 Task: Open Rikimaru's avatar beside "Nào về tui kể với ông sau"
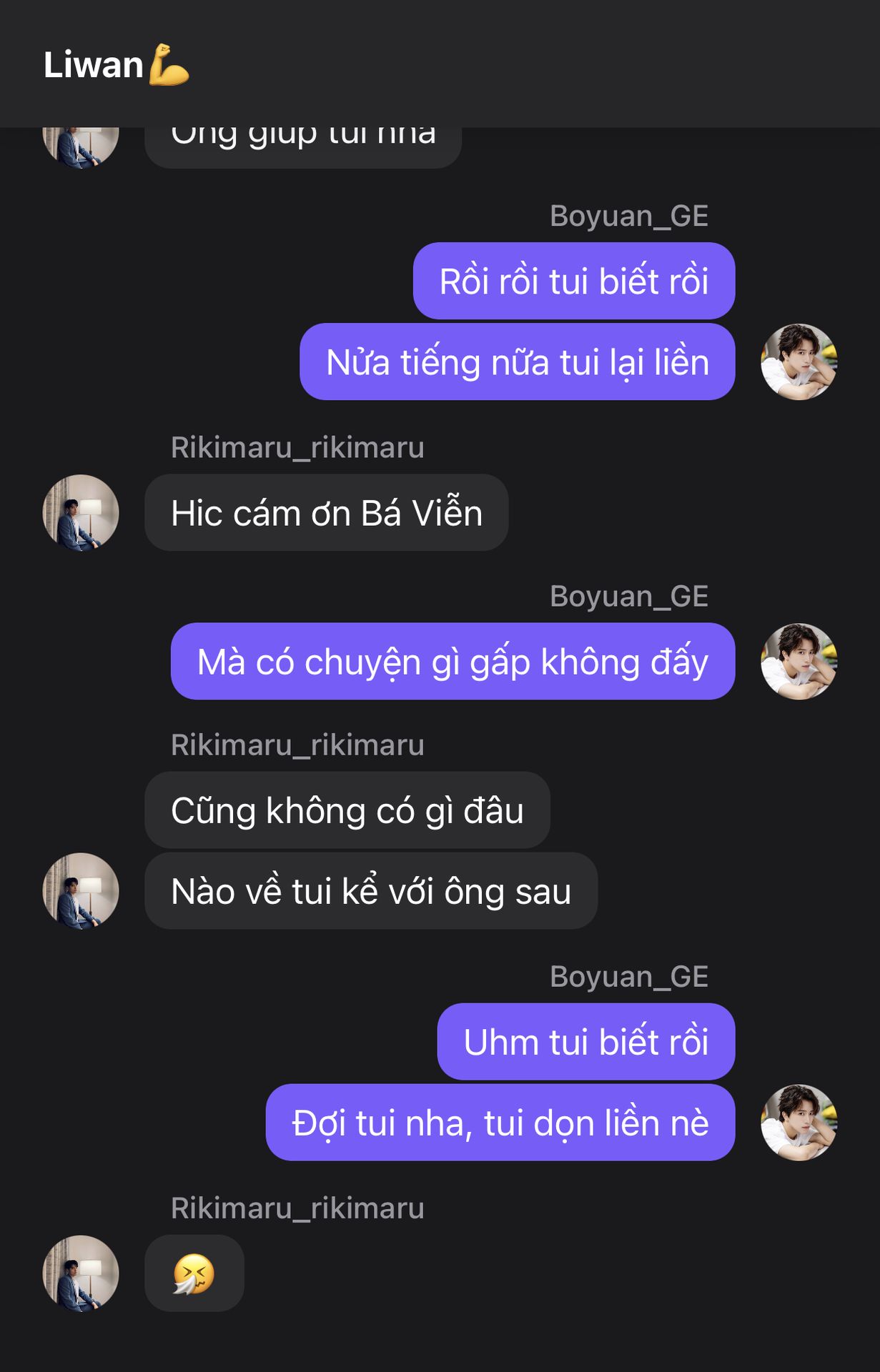click(x=81, y=890)
